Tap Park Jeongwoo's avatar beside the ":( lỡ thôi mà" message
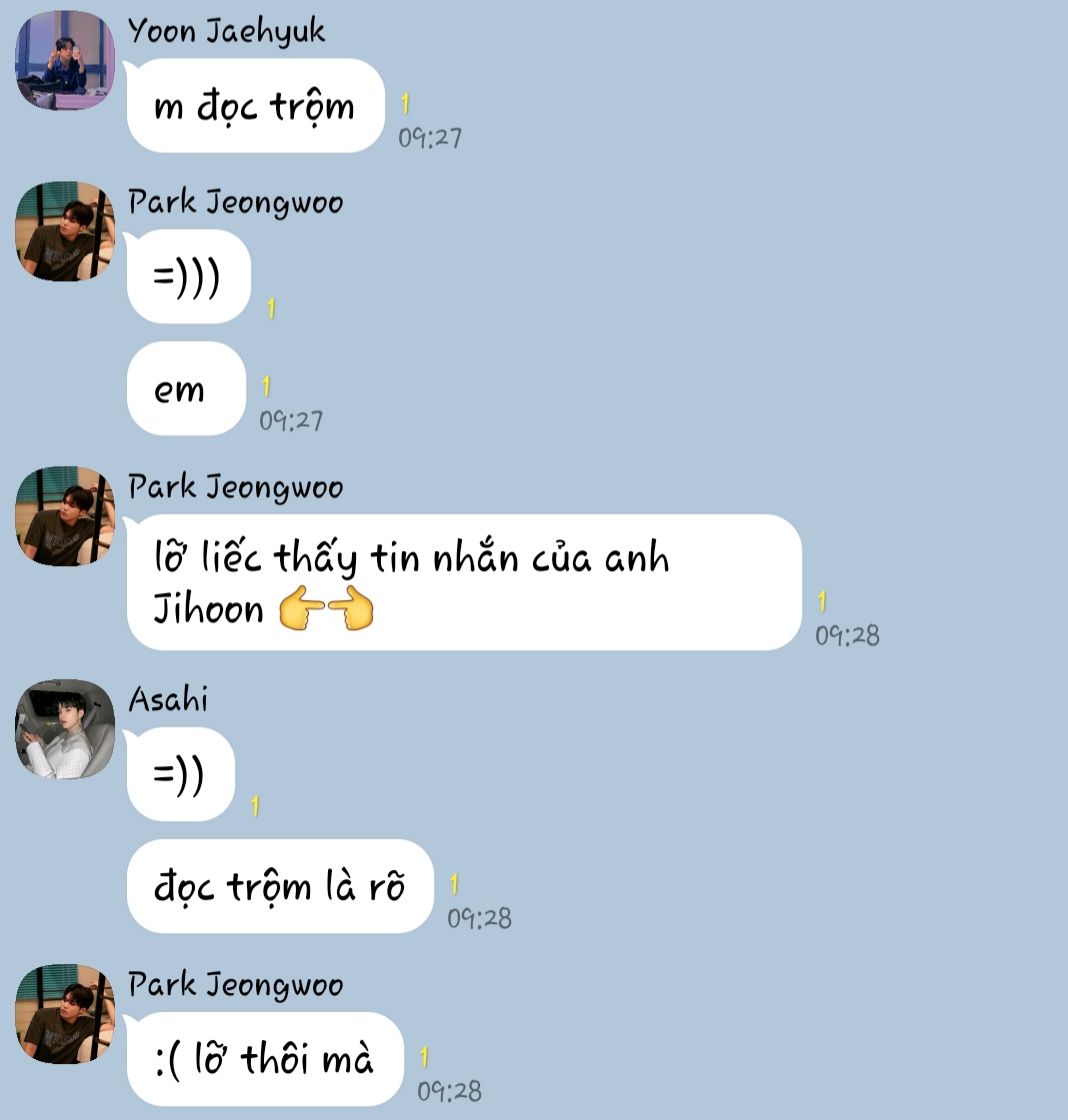Image resolution: width=1068 pixels, height=1120 pixels. click(65, 1014)
